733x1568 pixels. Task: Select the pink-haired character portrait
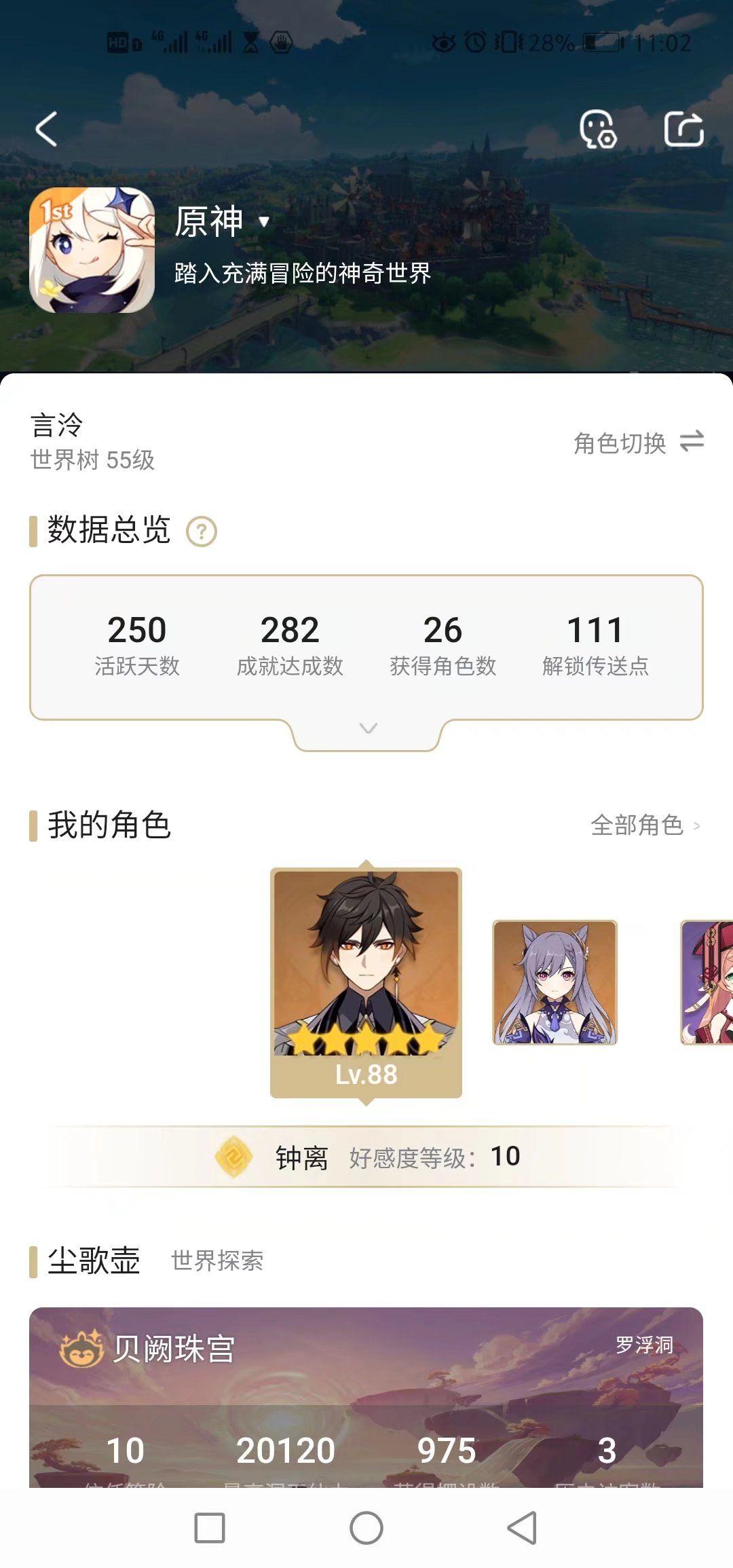(707, 982)
